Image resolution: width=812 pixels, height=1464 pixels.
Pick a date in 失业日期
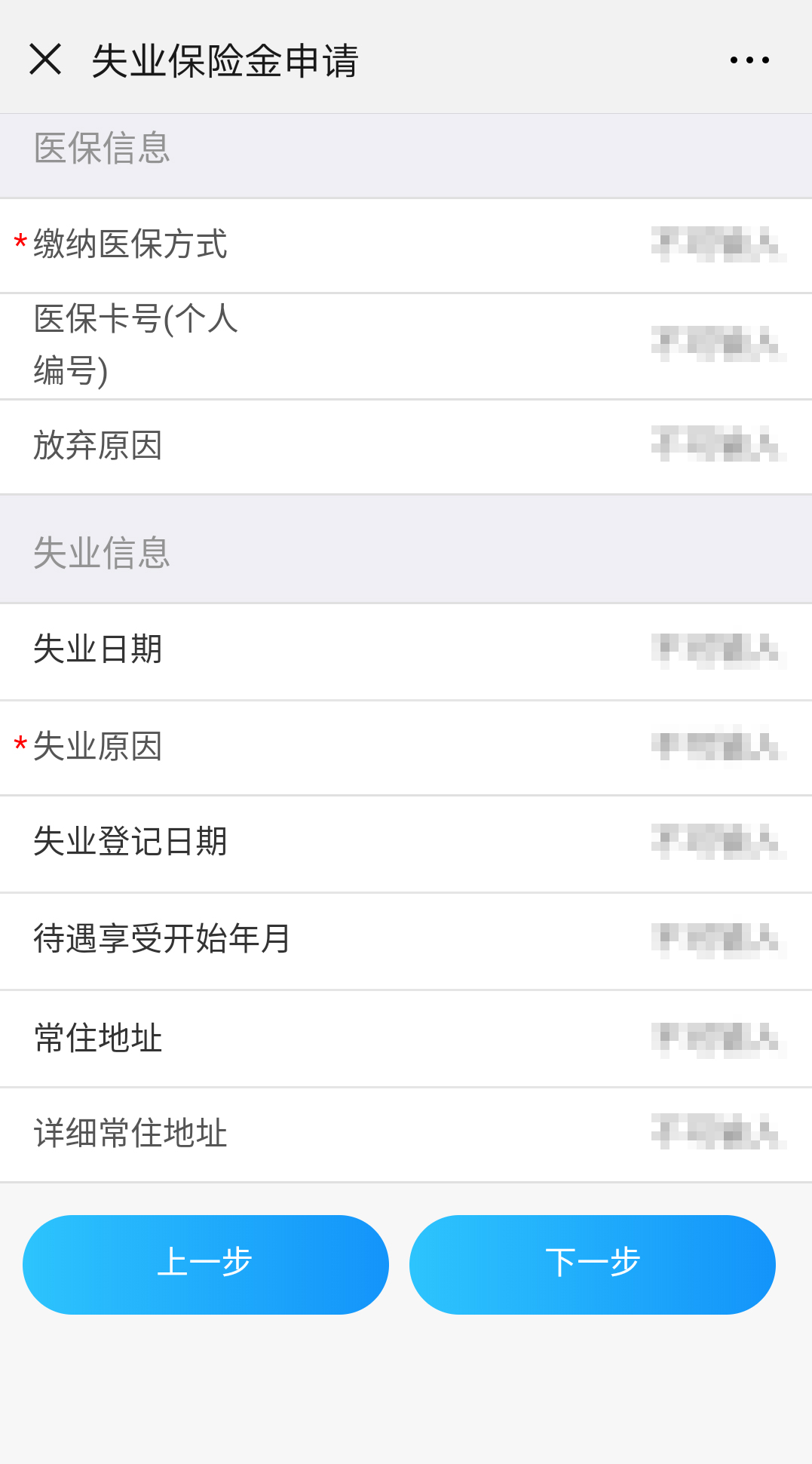(x=406, y=652)
